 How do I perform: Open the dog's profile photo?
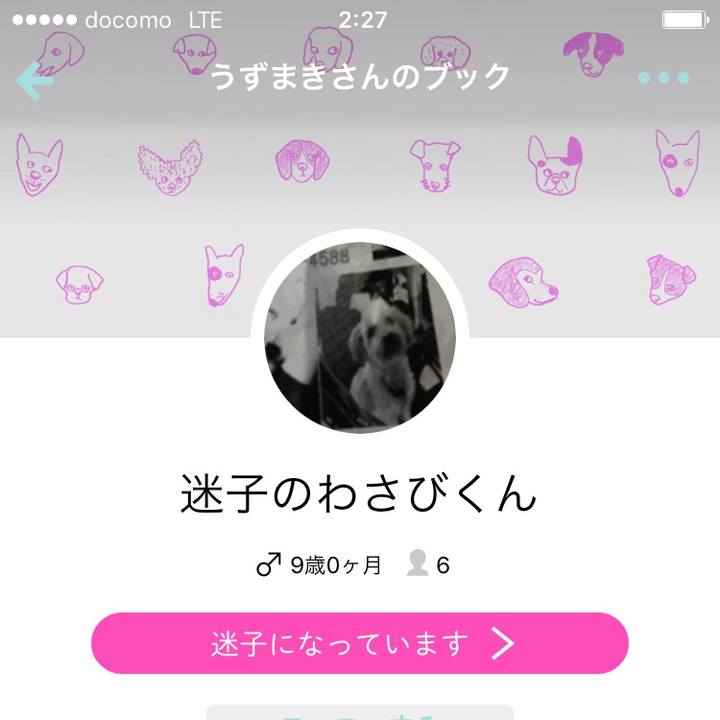[x=360, y=337]
